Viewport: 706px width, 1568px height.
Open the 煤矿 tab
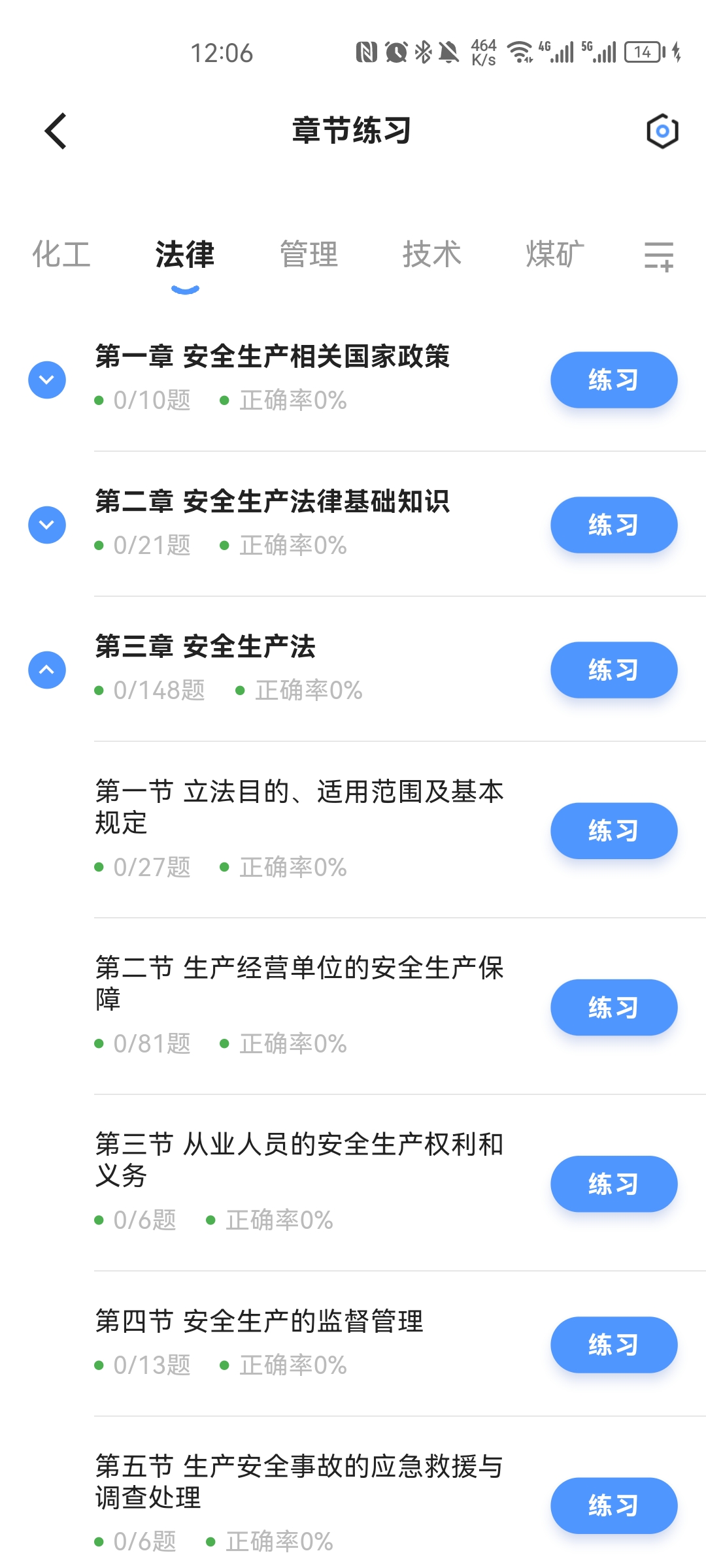click(x=553, y=255)
